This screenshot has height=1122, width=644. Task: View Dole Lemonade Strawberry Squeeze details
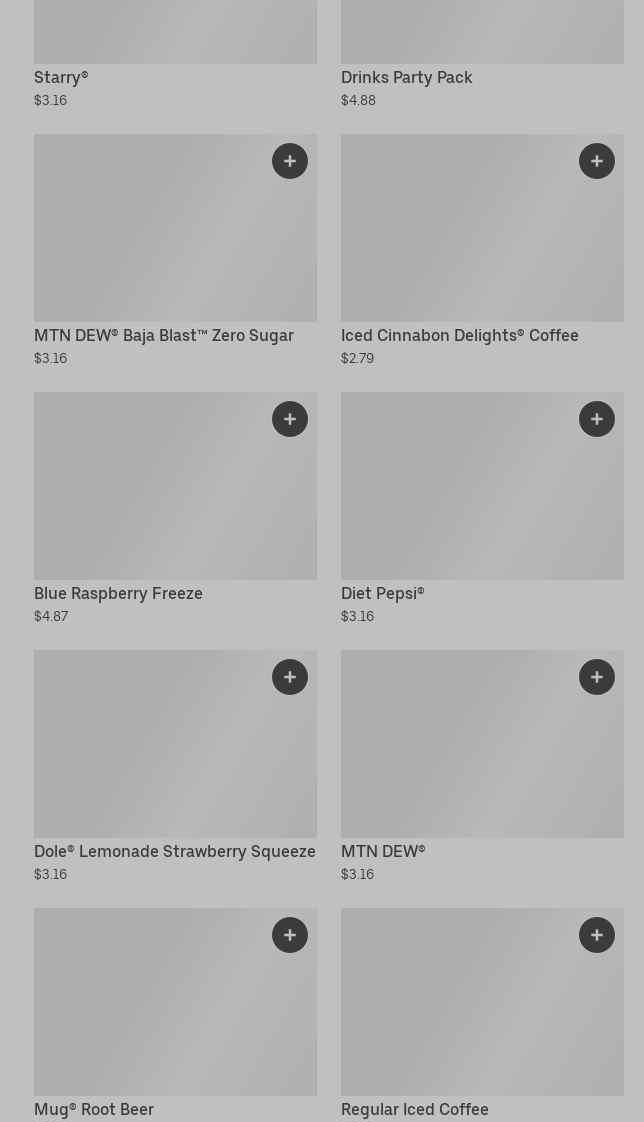(x=174, y=851)
